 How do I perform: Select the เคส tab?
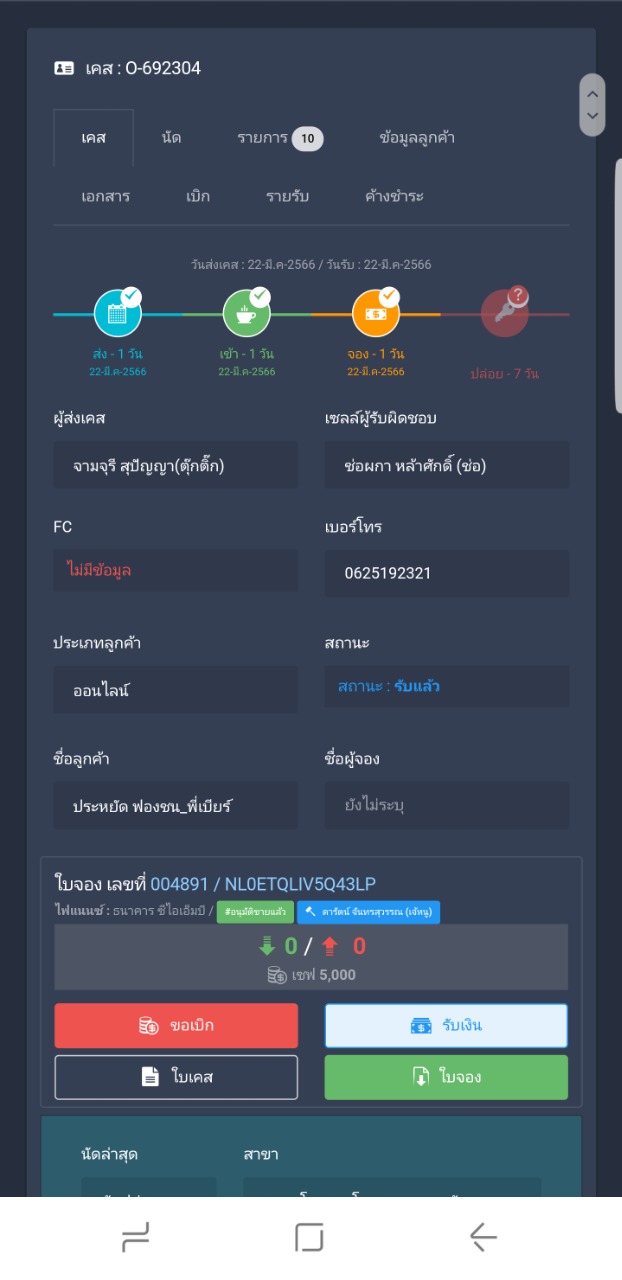click(93, 138)
